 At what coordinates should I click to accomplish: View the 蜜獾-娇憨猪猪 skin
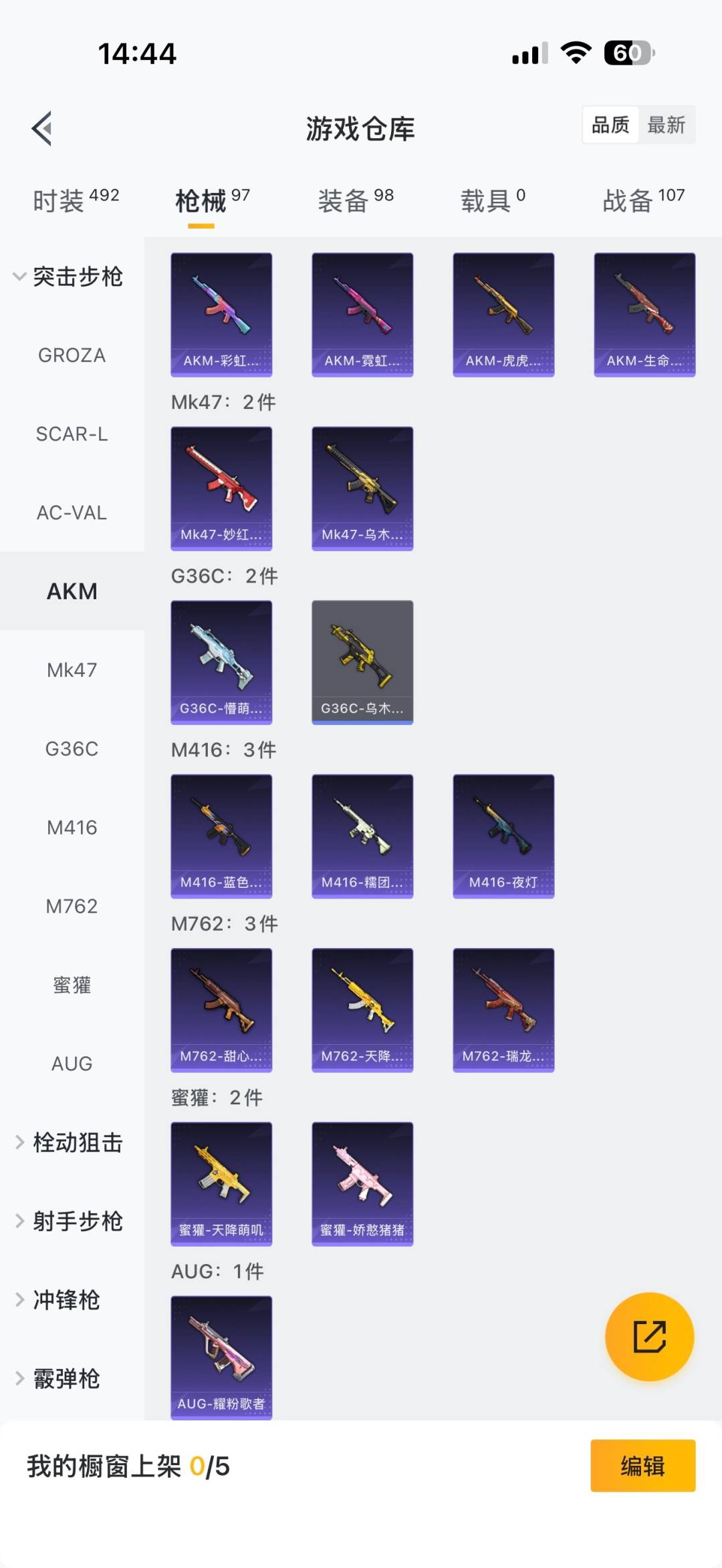click(x=362, y=1184)
